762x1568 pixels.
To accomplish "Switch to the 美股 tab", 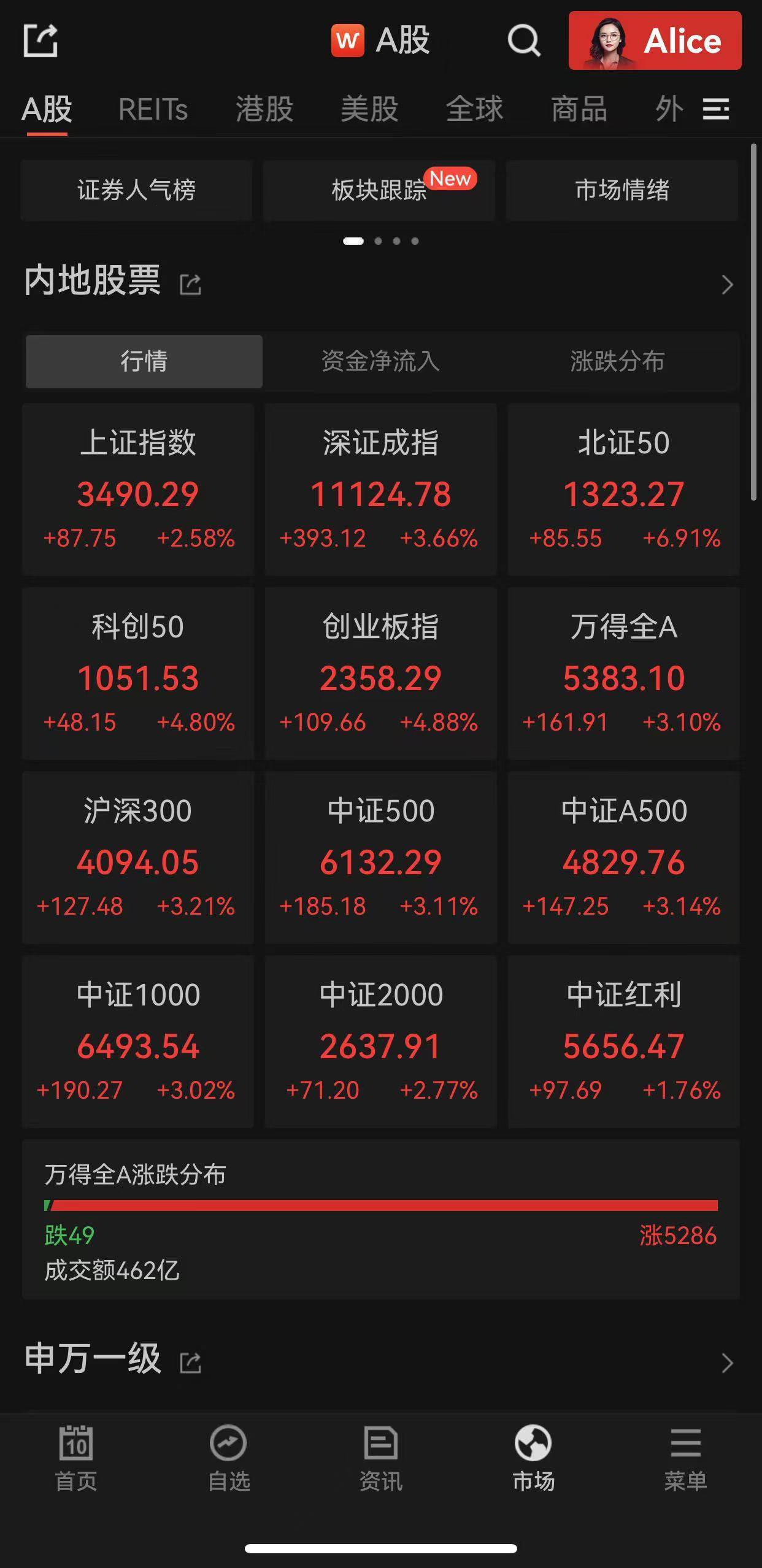I will tap(369, 109).
